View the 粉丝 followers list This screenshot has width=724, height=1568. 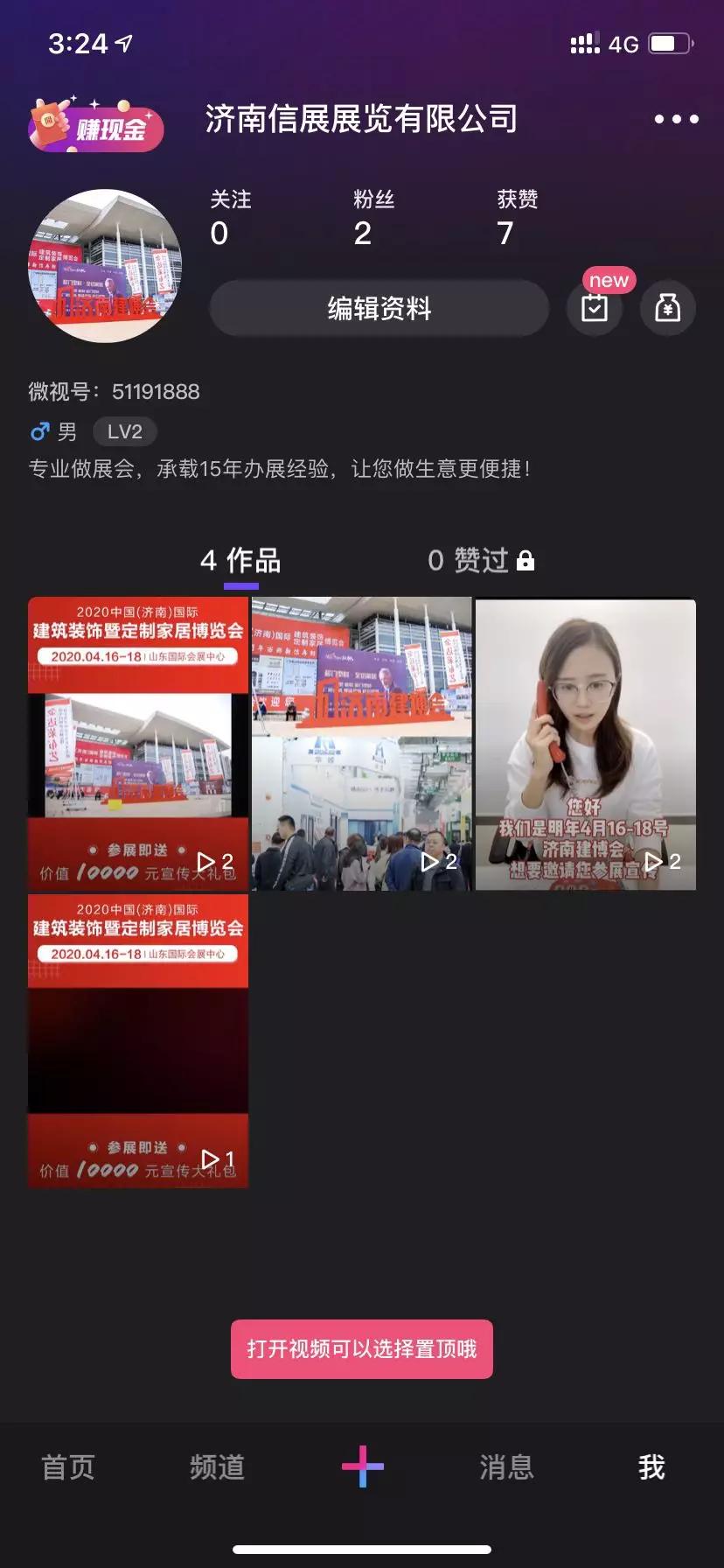click(372, 218)
